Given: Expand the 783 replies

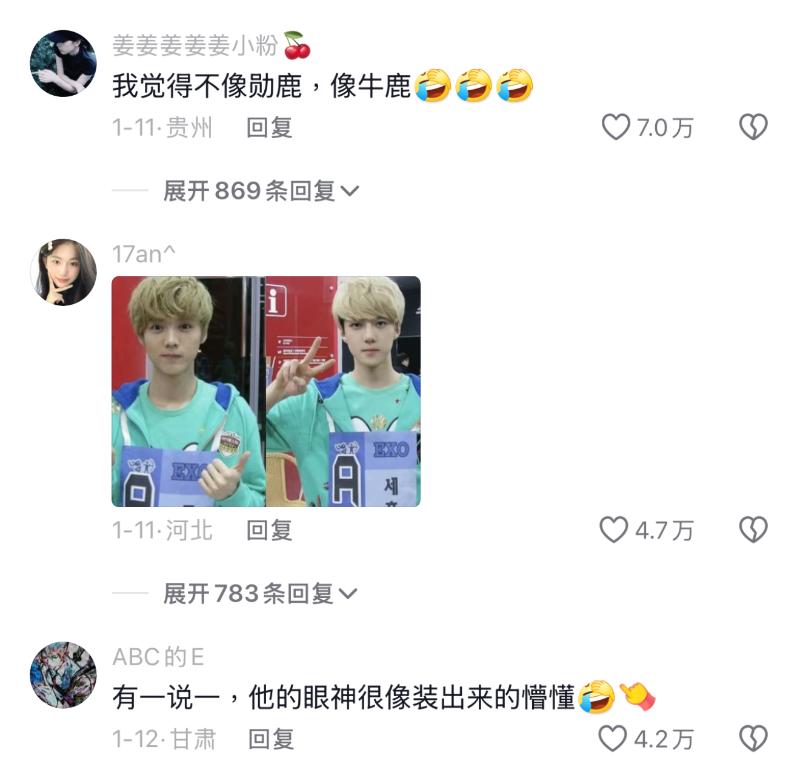Looking at the screenshot, I should click(x=260, y=593).
